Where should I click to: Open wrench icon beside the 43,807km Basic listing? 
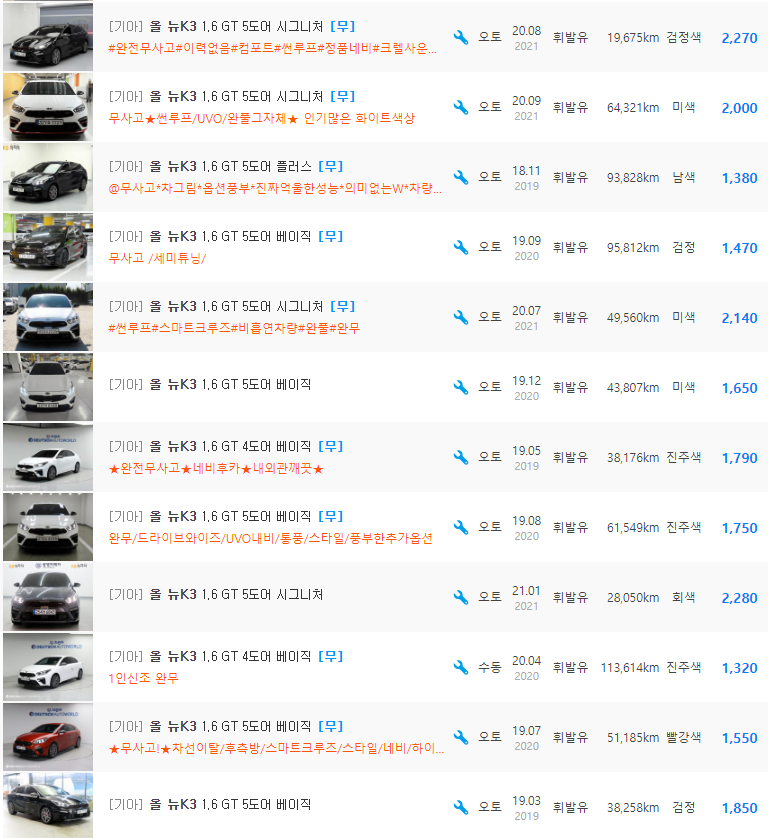click(x=461, y=386)
